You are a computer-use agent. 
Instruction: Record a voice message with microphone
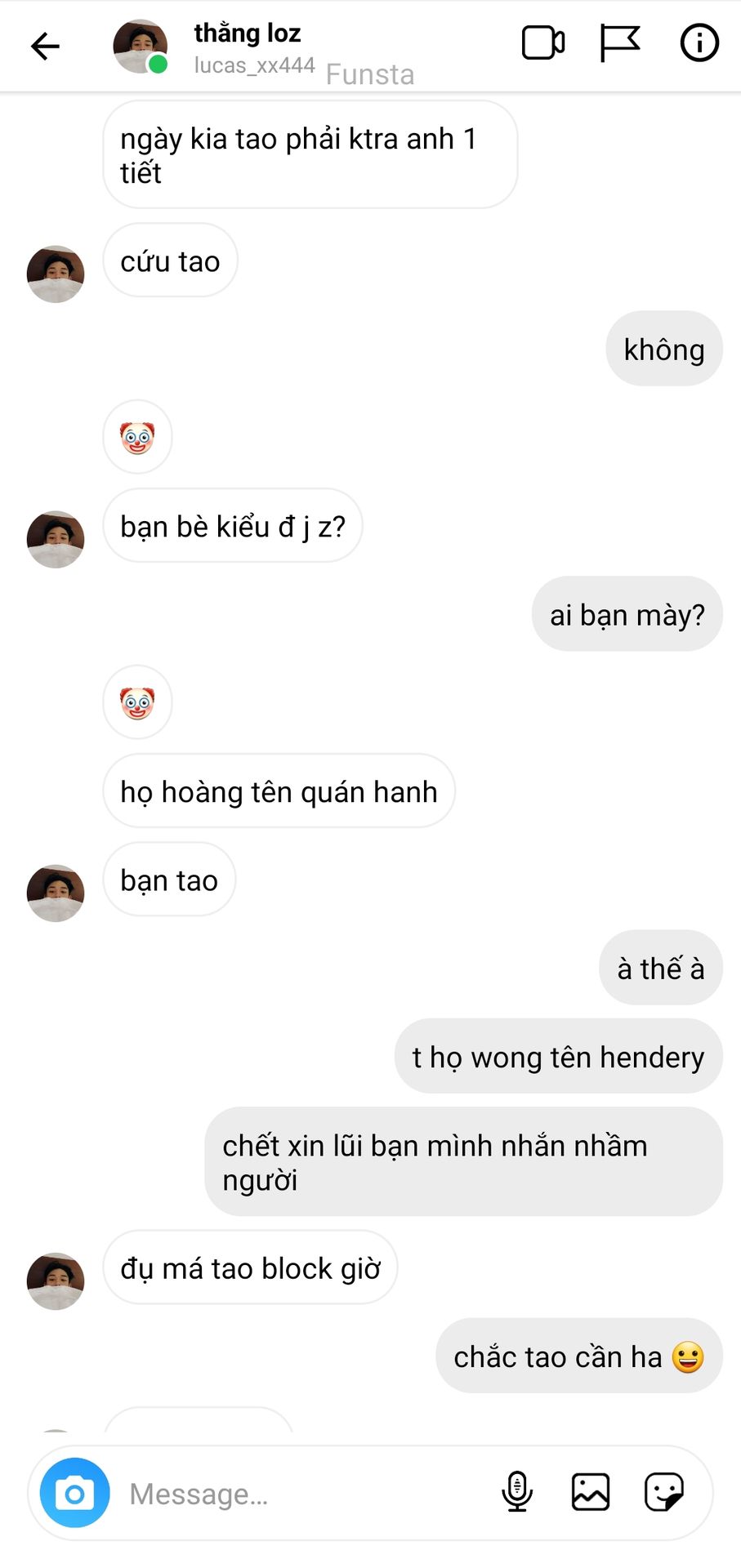(x=517, y=1492)
